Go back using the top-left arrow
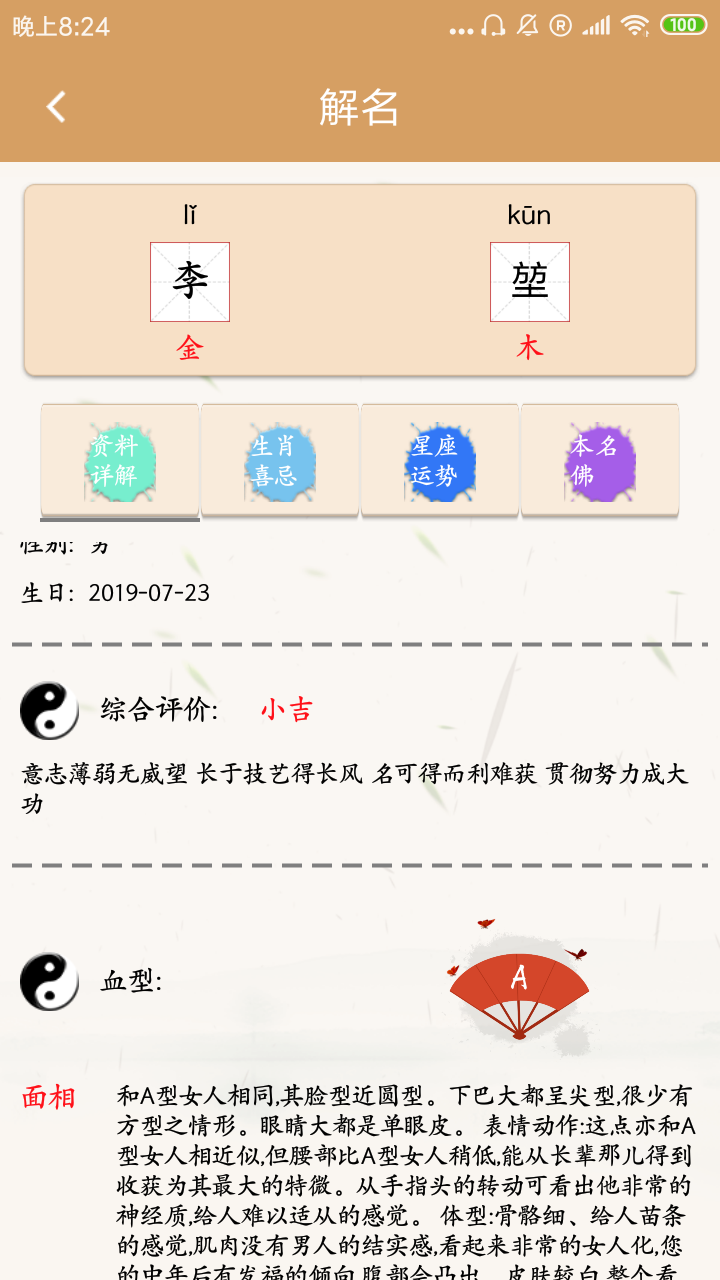The height and width of the screenshot is (1280, 720). (56, 107)
